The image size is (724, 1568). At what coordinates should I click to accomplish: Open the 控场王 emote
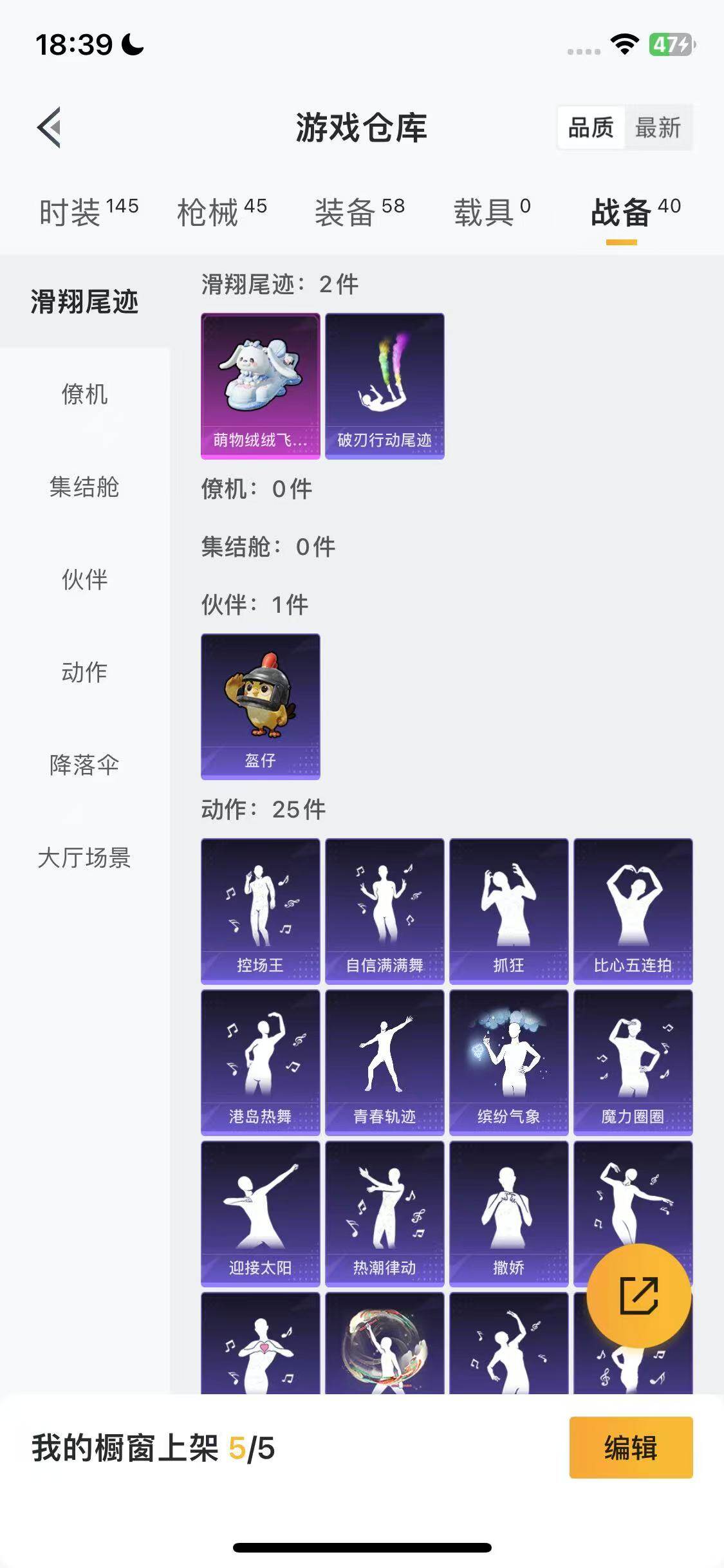click(x=261, y=911)
